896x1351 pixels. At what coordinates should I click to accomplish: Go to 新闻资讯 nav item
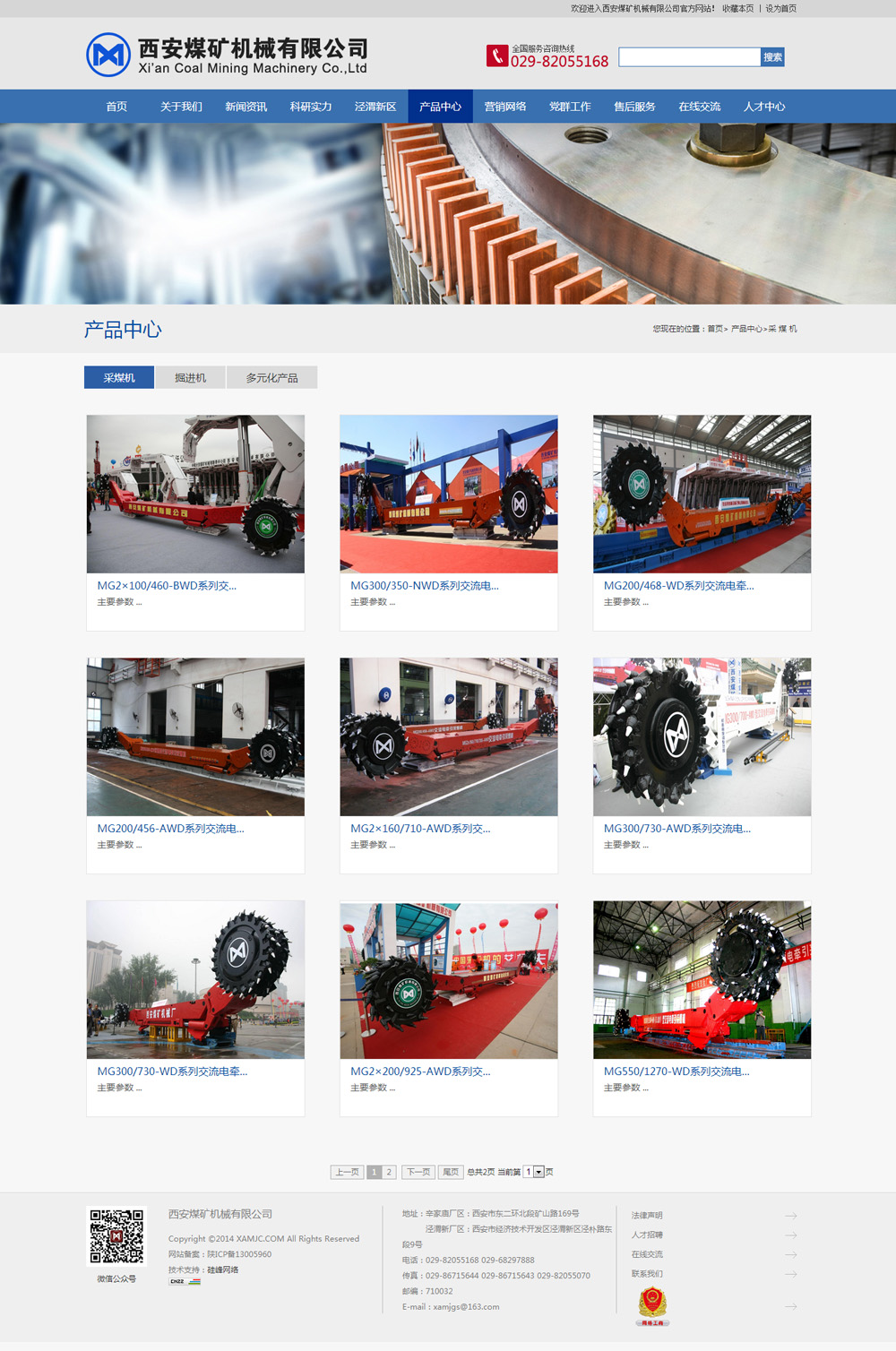tap(246, 107)
